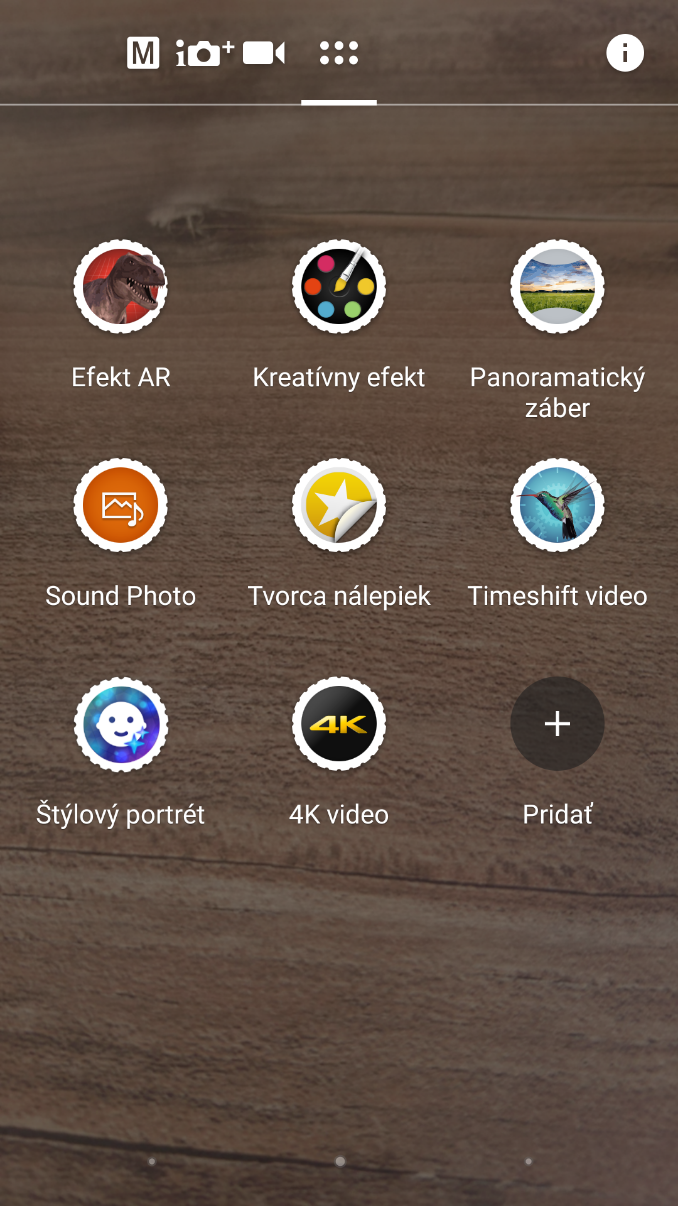This screenshot has height=1206, width=678.
Task: Tap Pridať to add camera apps
Action: [557, 724]
